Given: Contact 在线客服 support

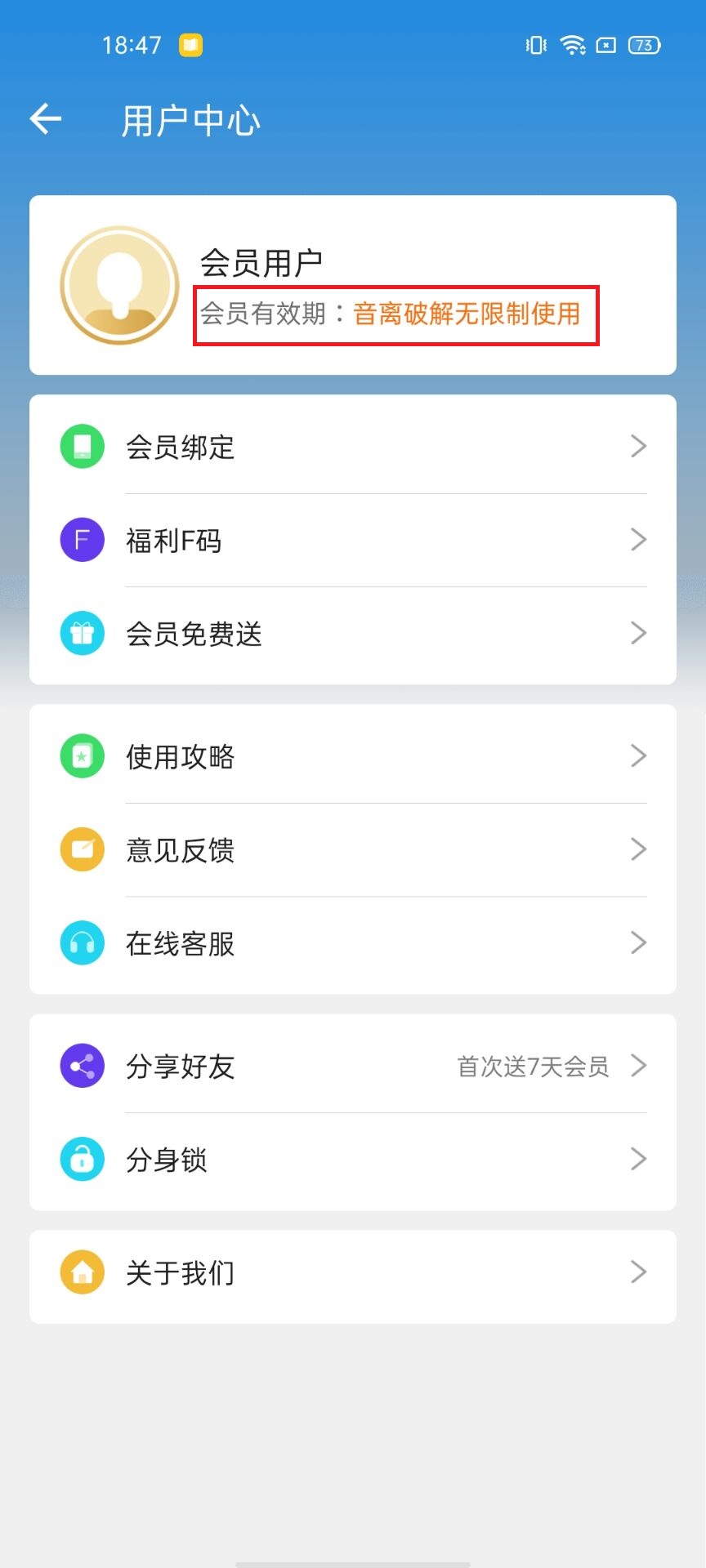Looking at the screenshot, I should [353, 943].
